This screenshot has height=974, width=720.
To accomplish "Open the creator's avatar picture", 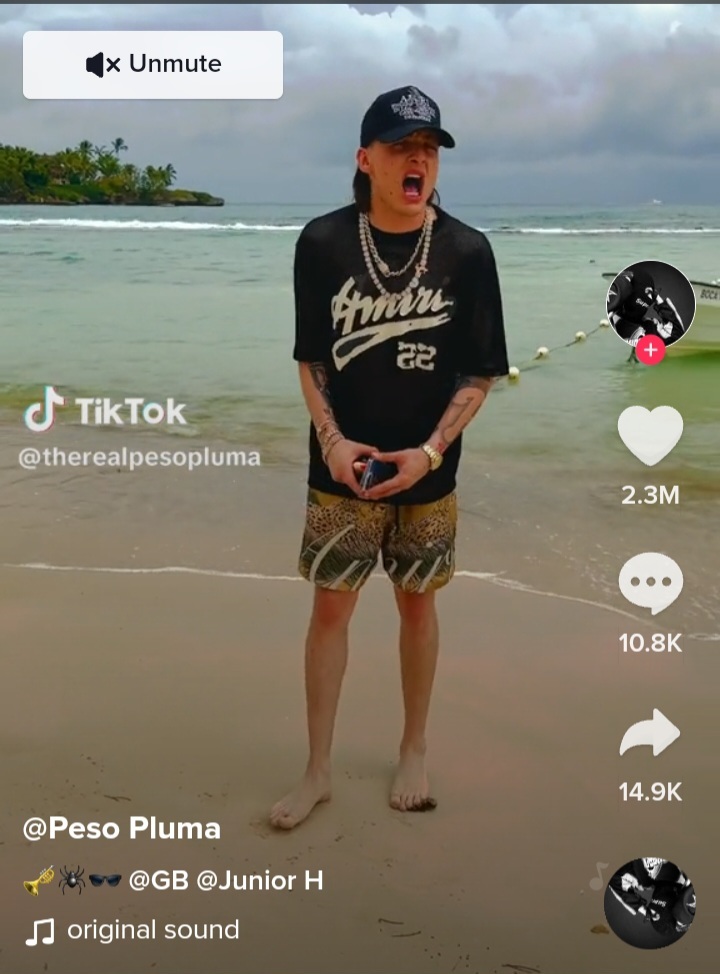I will 650,303.
